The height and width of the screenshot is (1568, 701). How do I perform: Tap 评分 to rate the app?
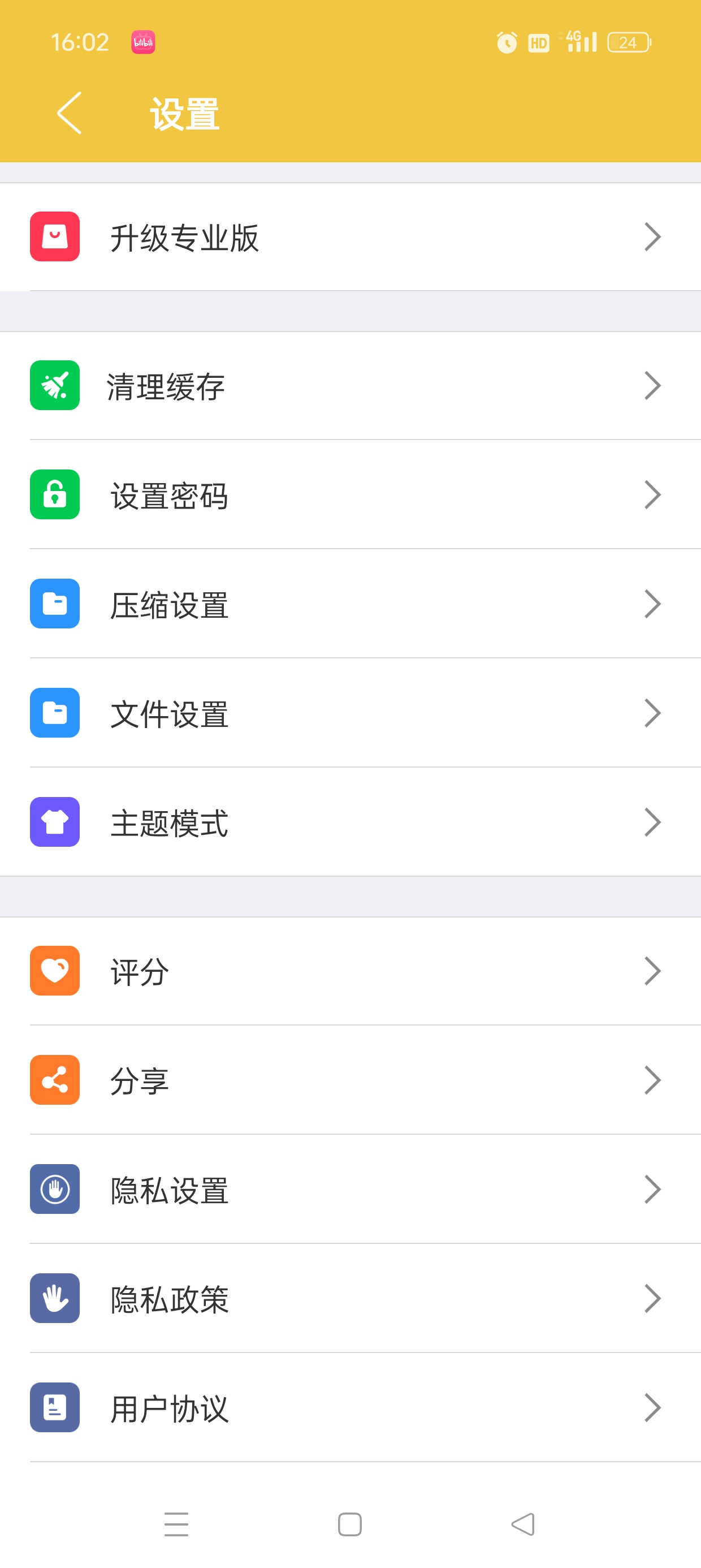tap(350, 971)
